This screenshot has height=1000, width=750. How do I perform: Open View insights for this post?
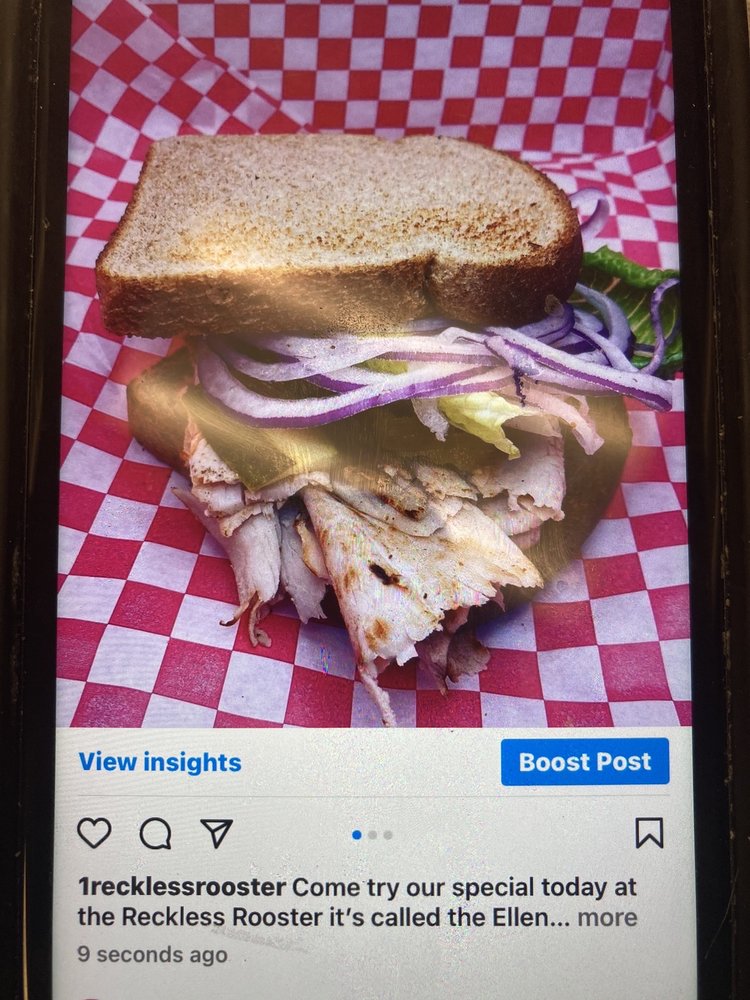tap(160, 762)
